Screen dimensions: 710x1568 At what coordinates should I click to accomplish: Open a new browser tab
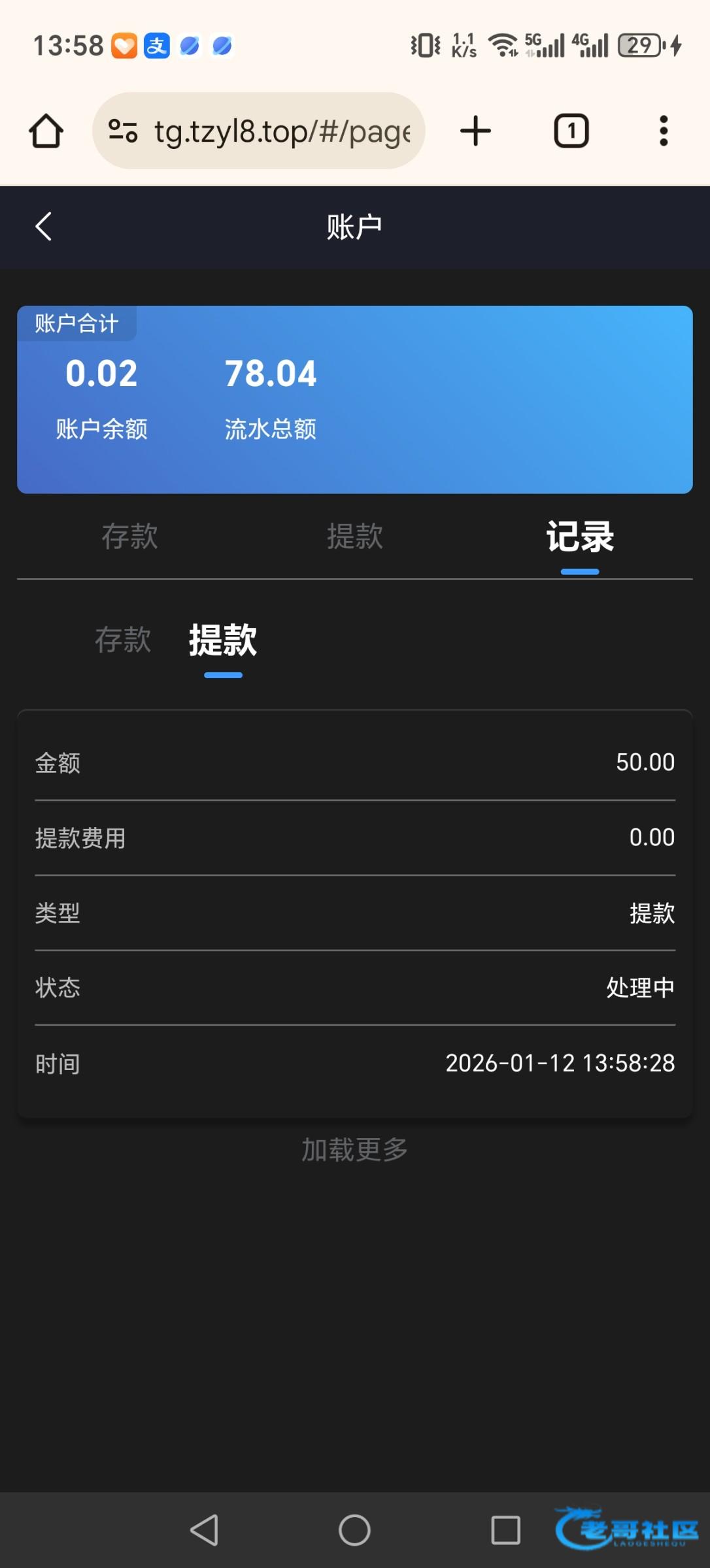(x=475, y=131)
